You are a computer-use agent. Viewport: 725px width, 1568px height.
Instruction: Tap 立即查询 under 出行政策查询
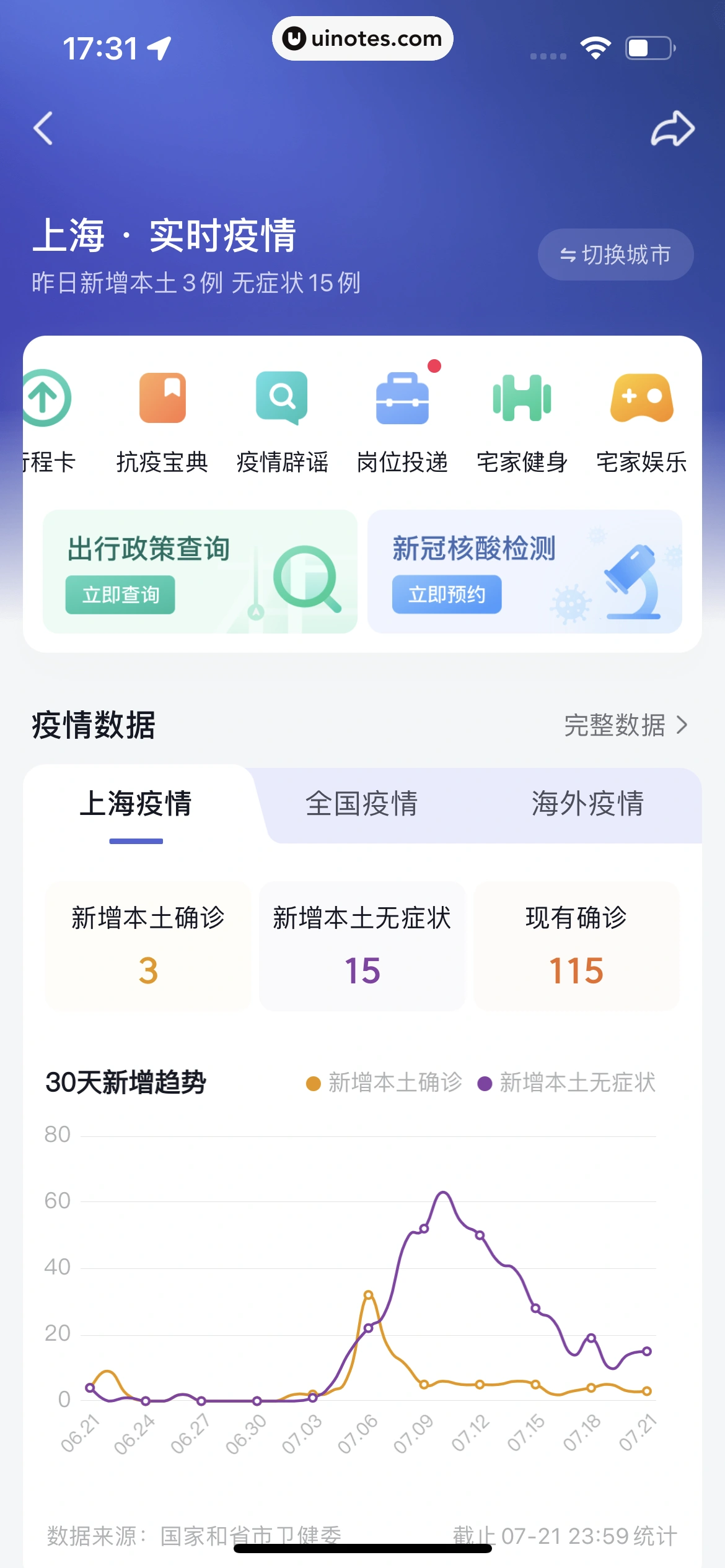121,595
